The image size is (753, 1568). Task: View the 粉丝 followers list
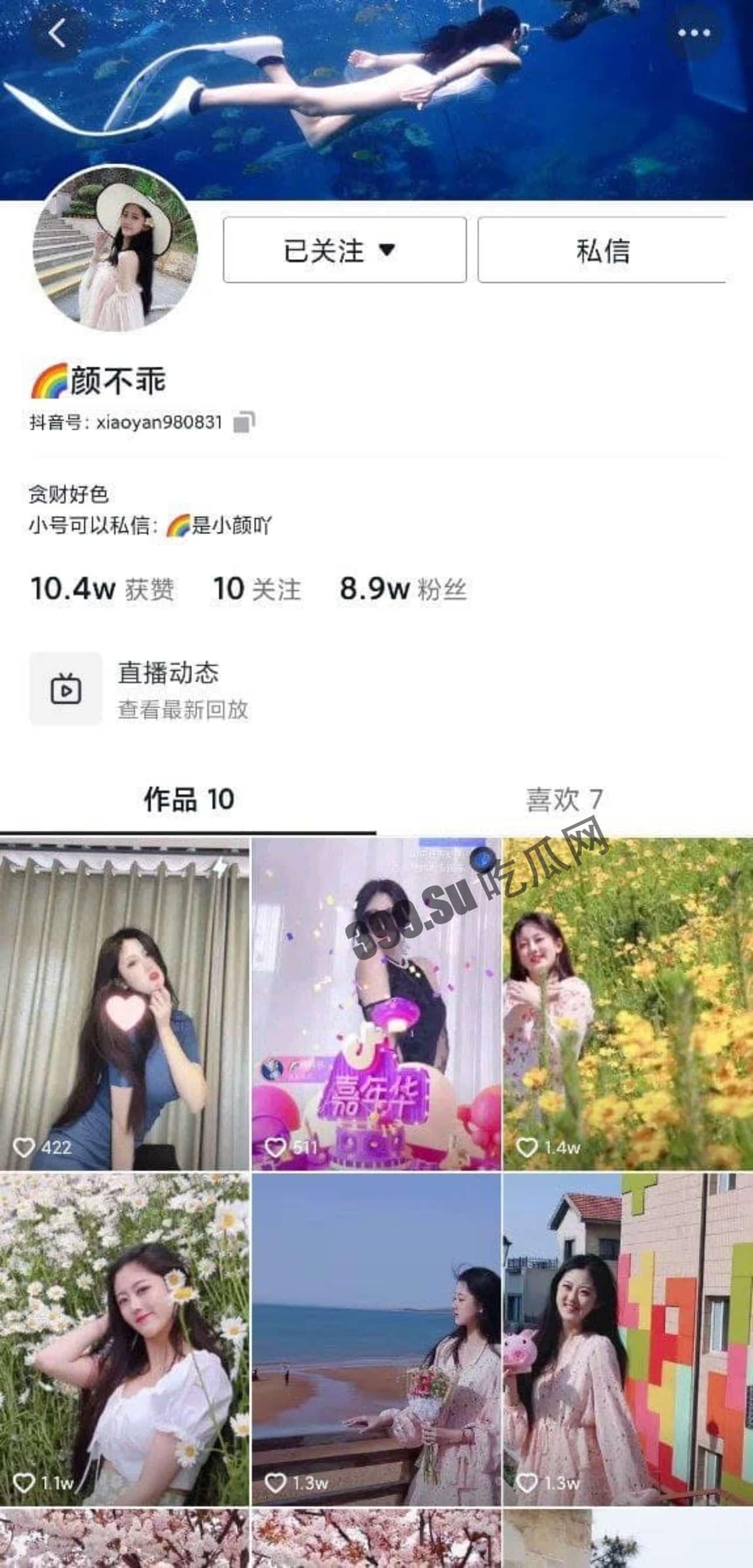click(403, 589)
